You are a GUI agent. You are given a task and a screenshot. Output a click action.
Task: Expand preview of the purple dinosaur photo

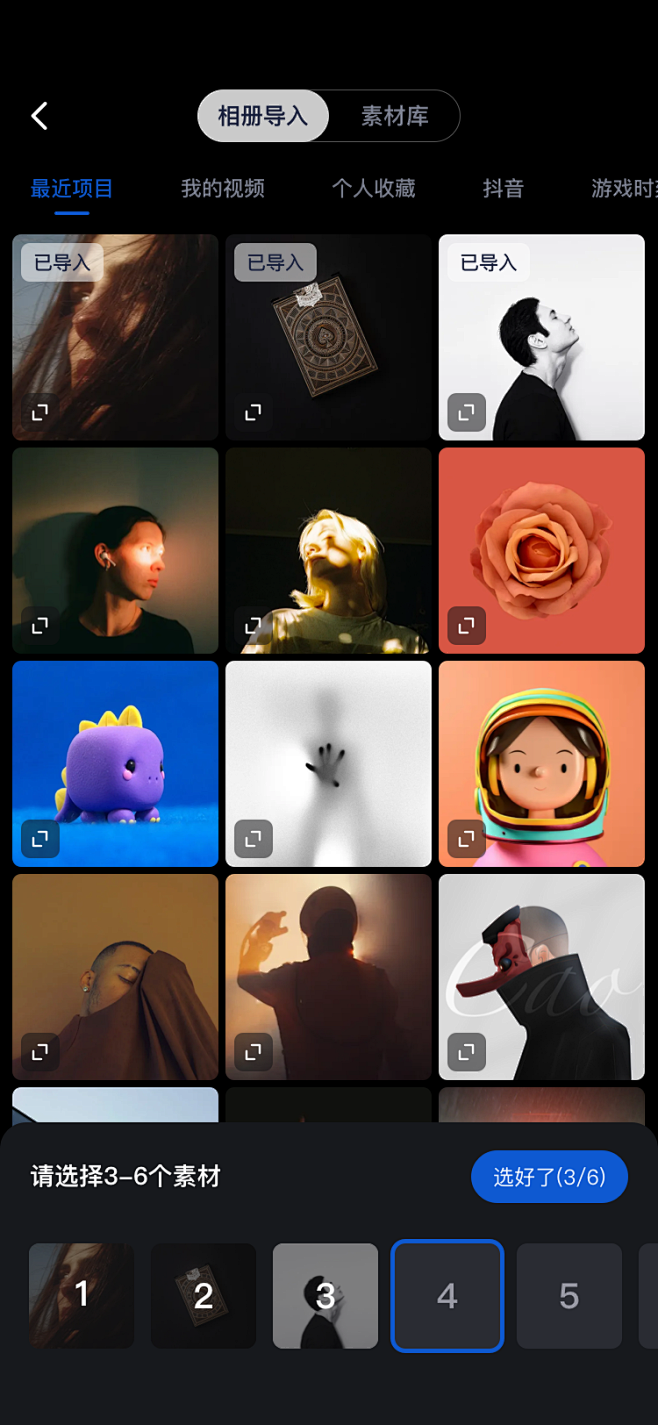click(40, 839)
